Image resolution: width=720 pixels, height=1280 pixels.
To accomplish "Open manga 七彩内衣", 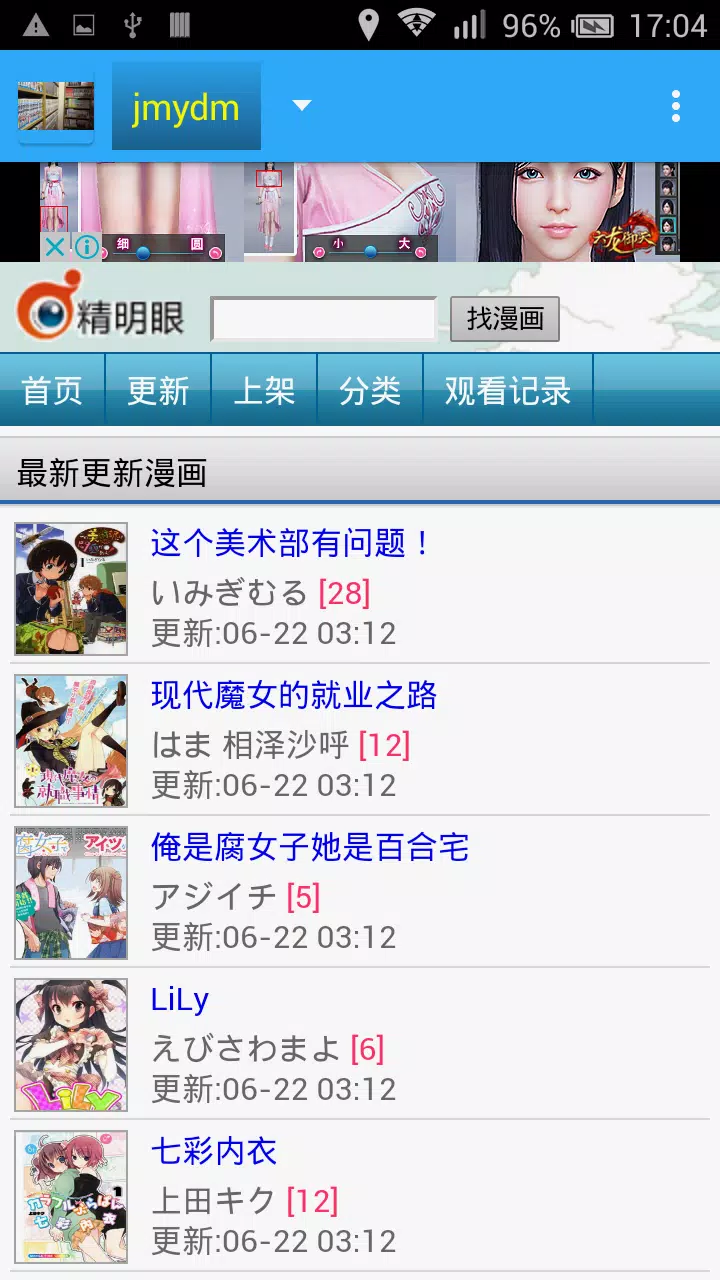I will 214,1152.
